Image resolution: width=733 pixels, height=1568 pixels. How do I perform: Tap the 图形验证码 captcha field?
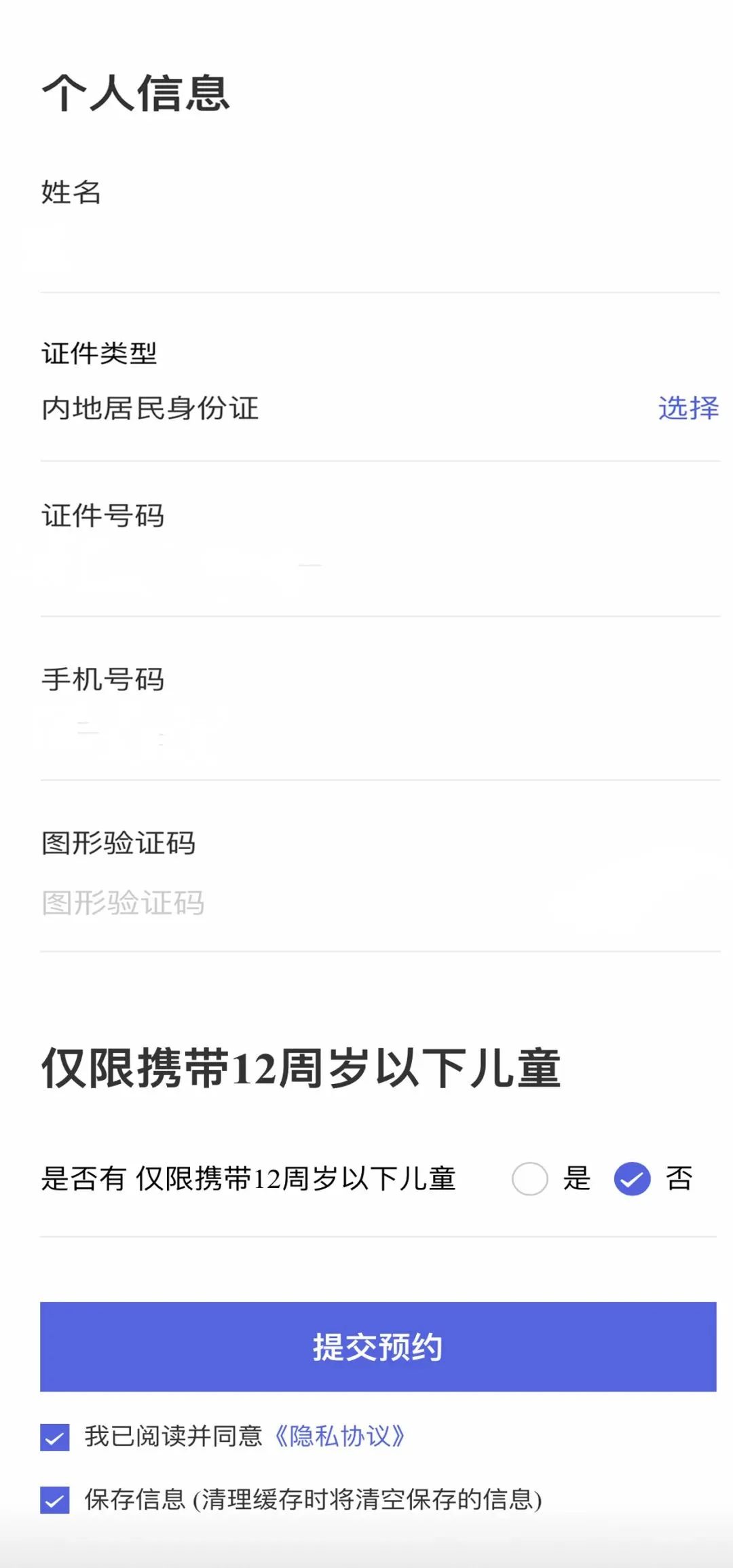point(366,903)
